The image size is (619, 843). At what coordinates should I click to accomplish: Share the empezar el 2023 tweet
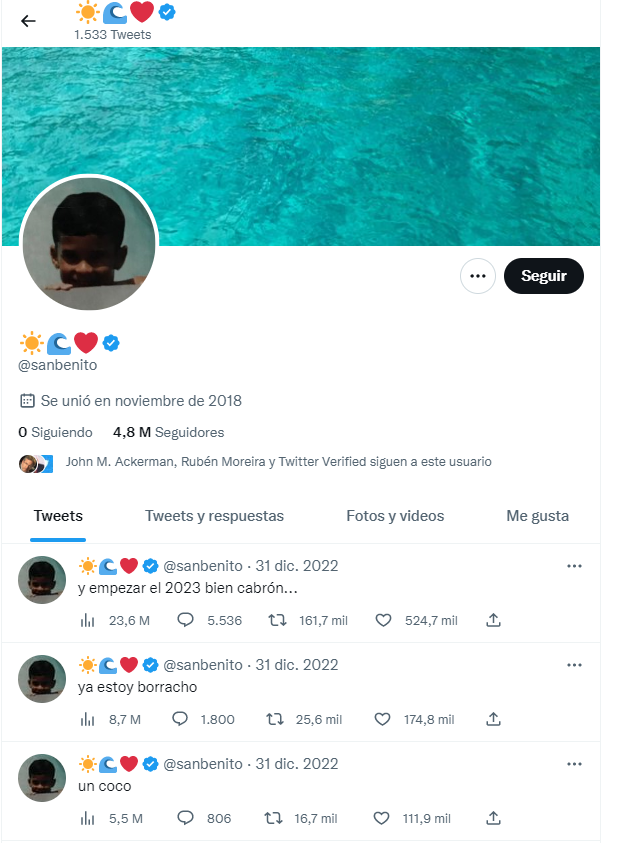[493, 620]
